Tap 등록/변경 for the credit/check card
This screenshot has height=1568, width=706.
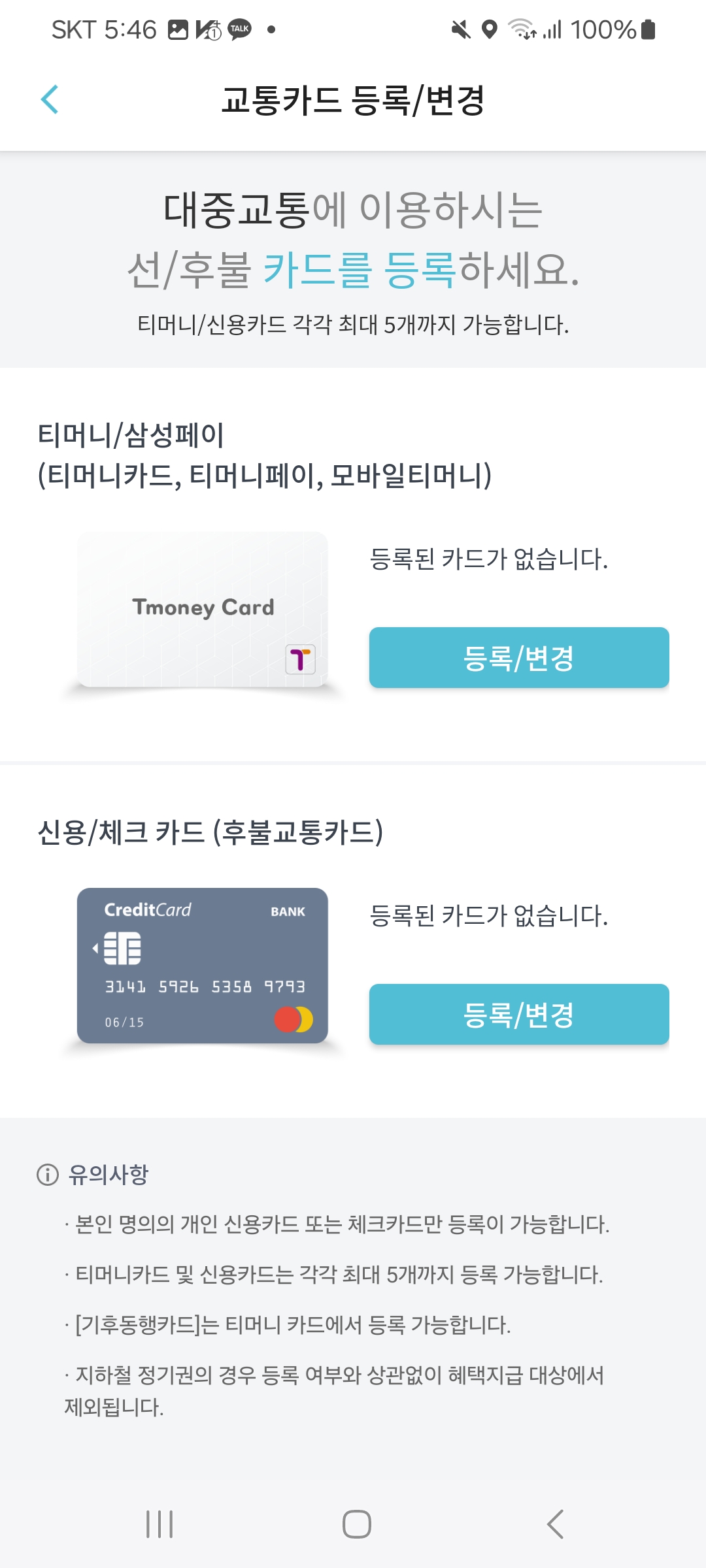pos(519,1015)
